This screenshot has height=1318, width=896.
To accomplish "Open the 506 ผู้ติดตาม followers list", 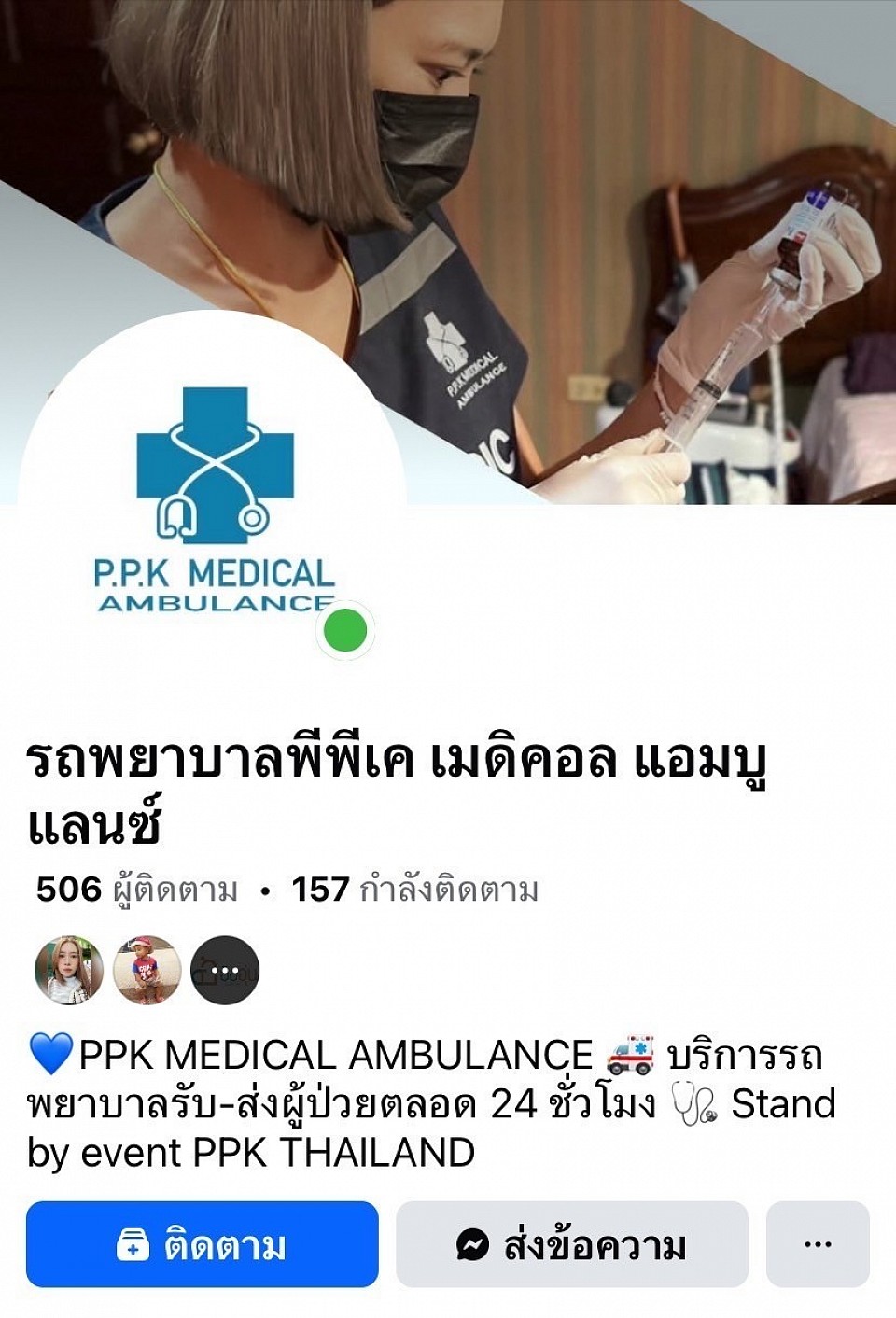I will point(136,890).
